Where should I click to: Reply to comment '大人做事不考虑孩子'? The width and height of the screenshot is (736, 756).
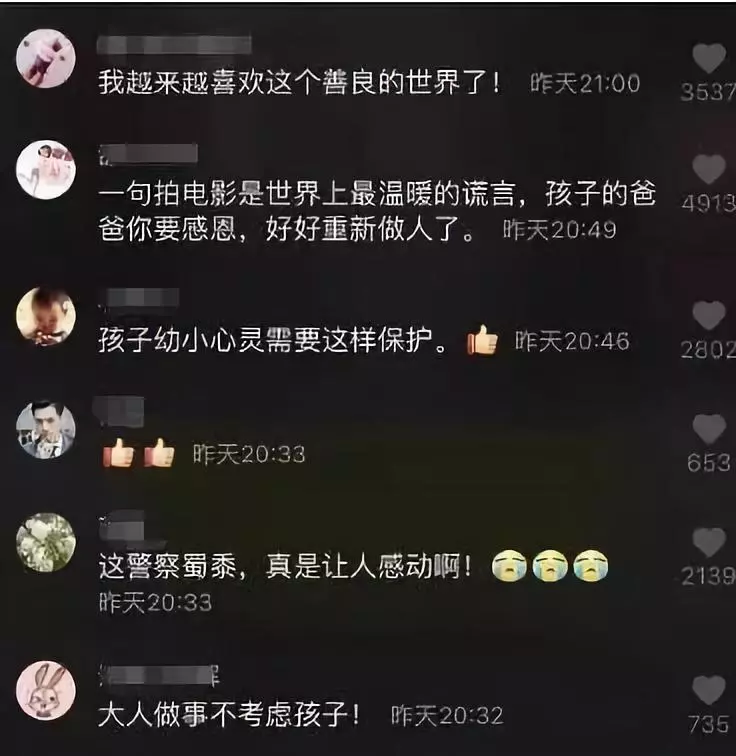click(x=230, y=715)
